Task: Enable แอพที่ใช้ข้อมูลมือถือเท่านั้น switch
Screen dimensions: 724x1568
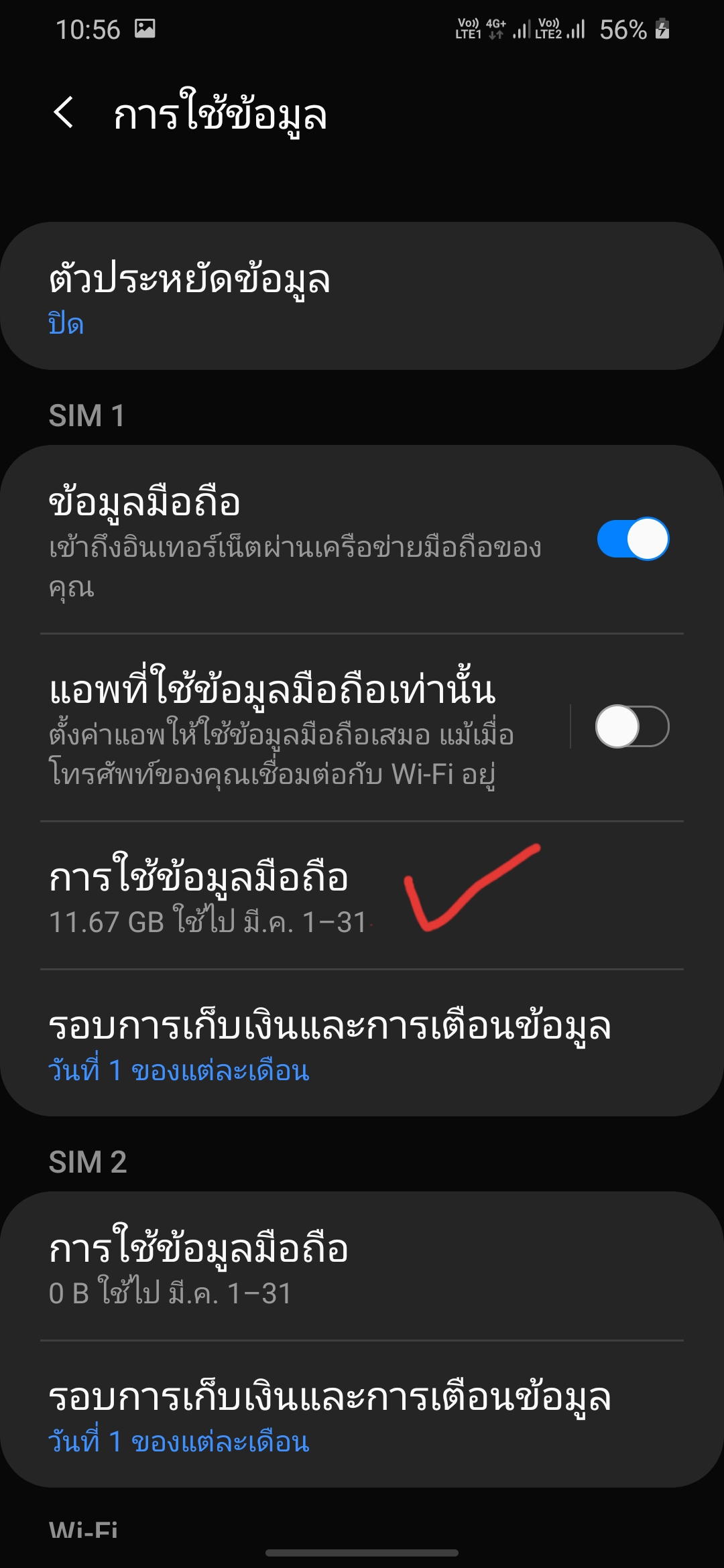Action: tap(632, 726)
